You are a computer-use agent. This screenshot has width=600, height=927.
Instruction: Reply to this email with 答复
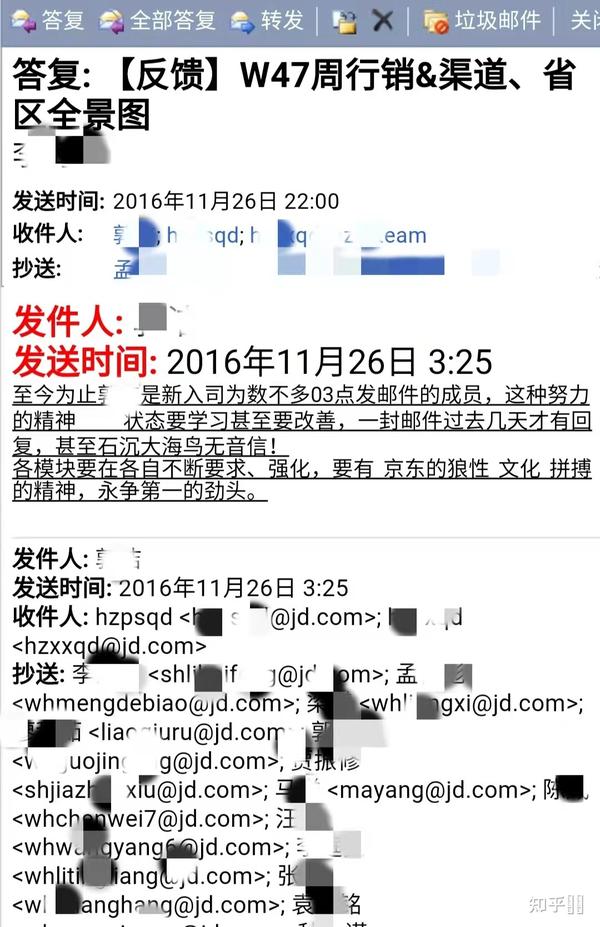click(x=46, y=20)
